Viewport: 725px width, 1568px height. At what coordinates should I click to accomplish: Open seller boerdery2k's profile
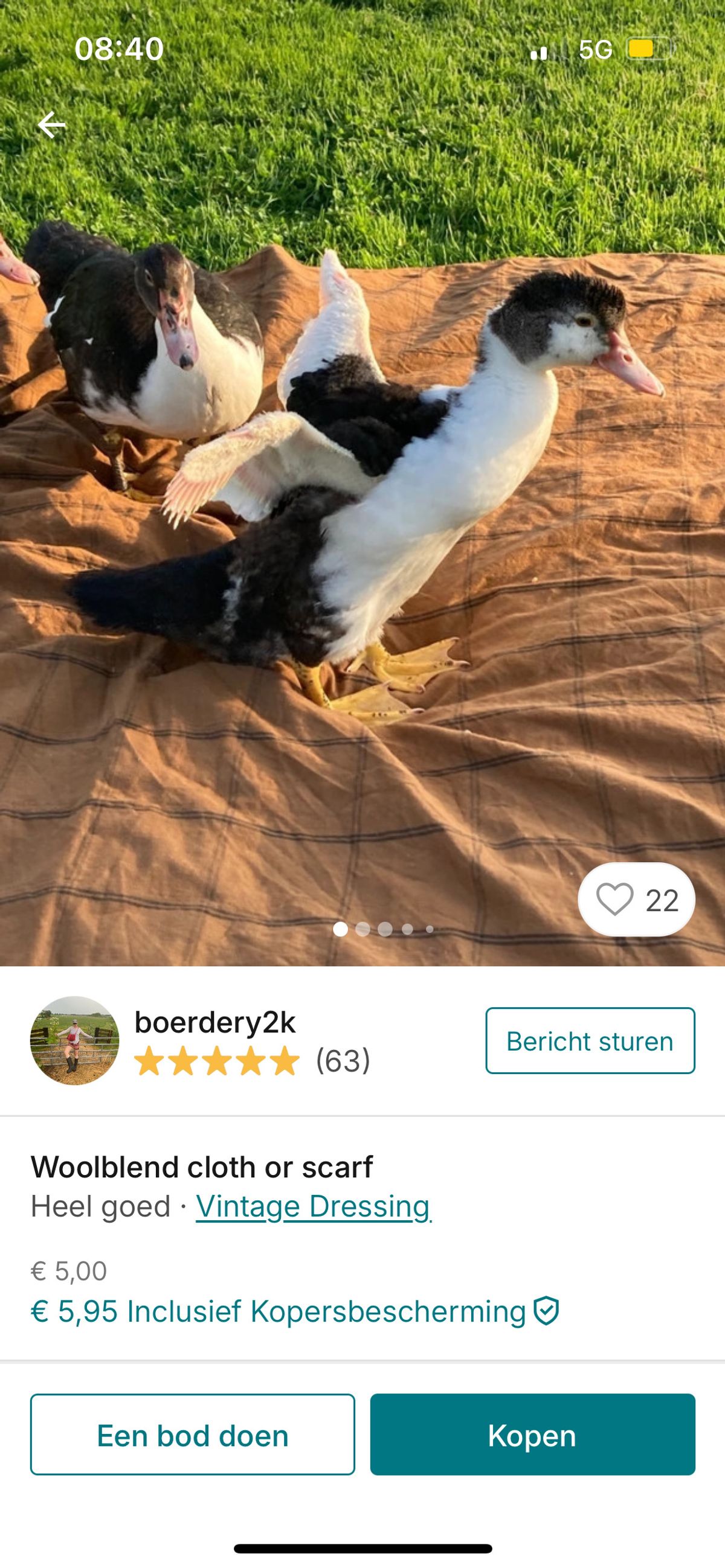[214, 1023]
